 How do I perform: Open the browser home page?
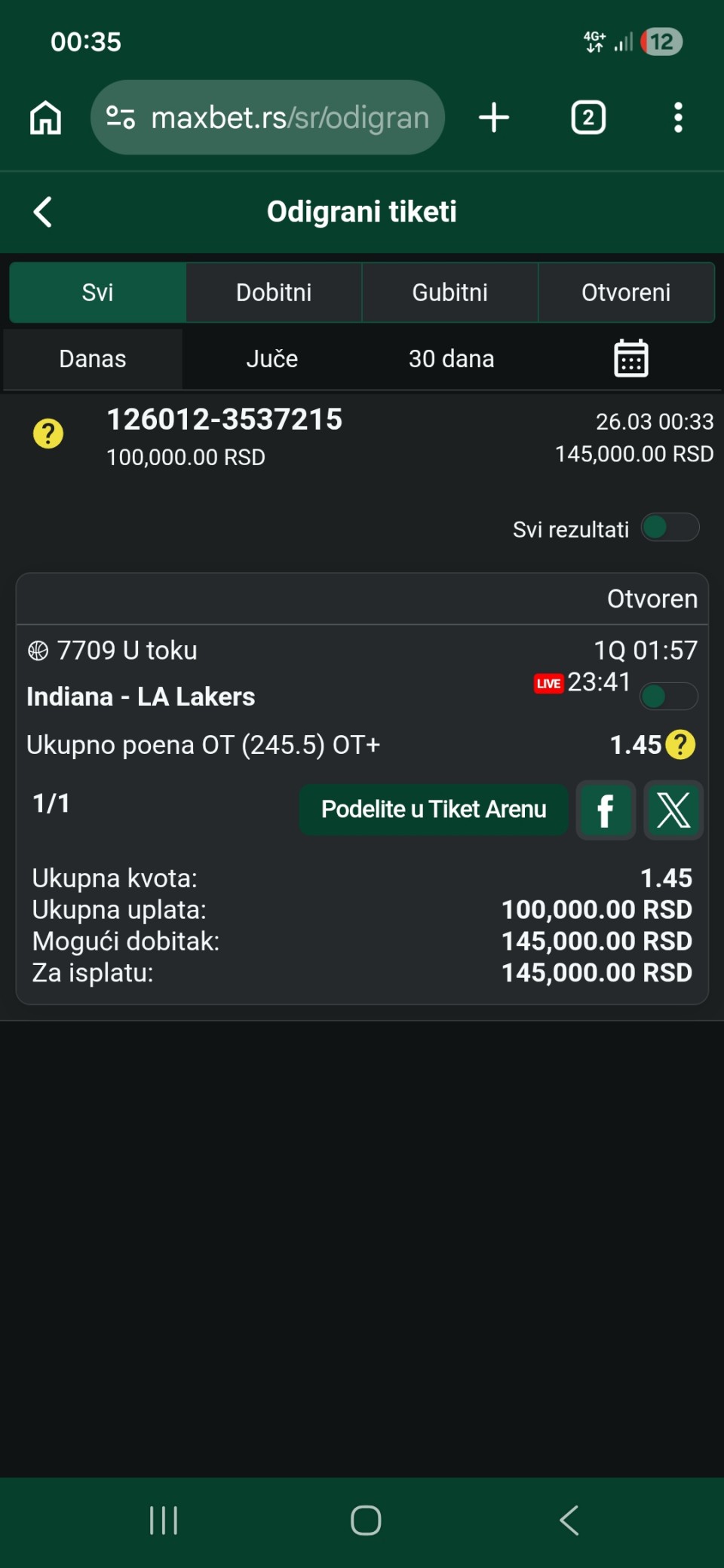[x=45, y=118]
